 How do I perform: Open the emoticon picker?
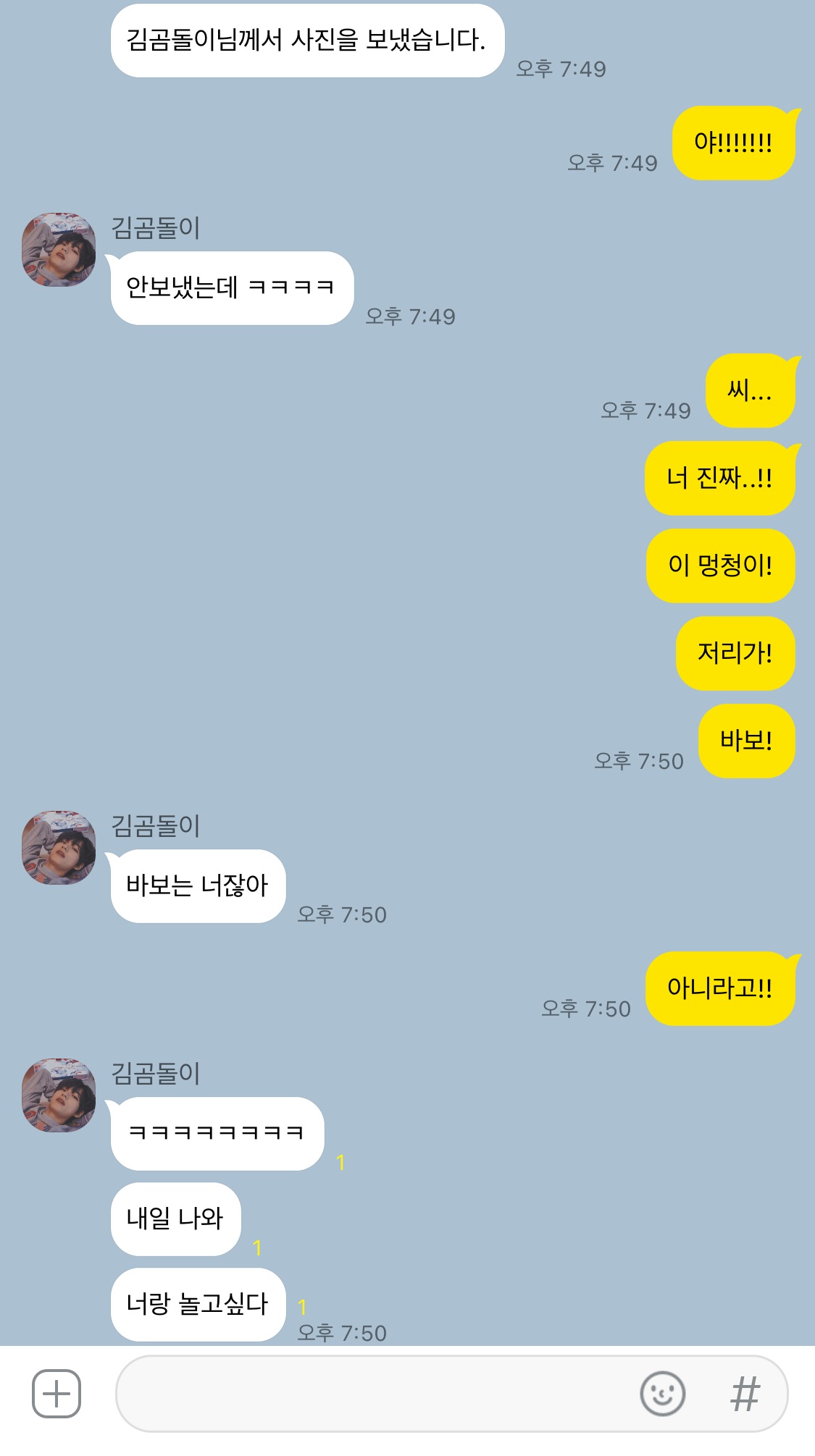click(662, 1394)
